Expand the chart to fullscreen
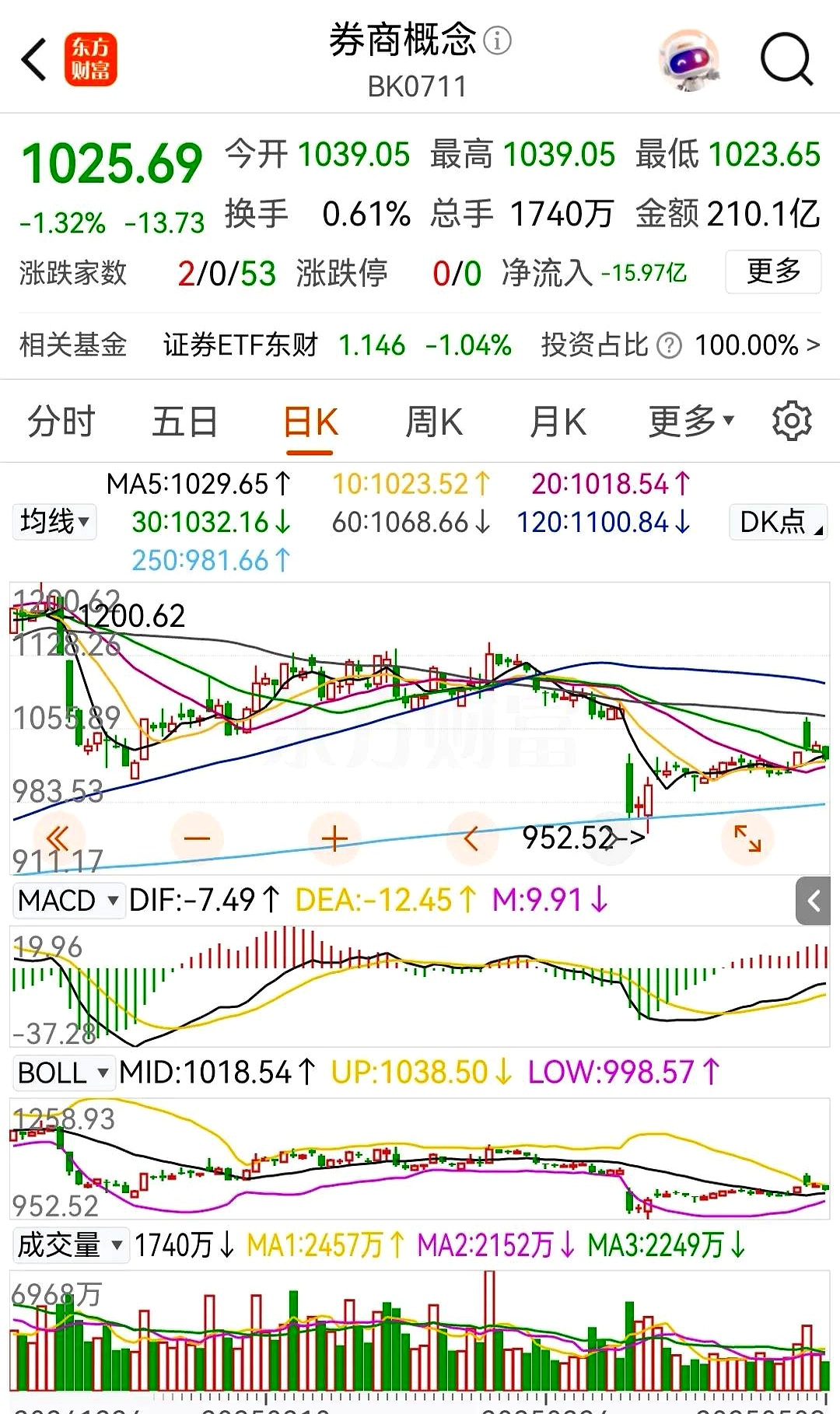The image size is (840, 1414). point(747,838)
